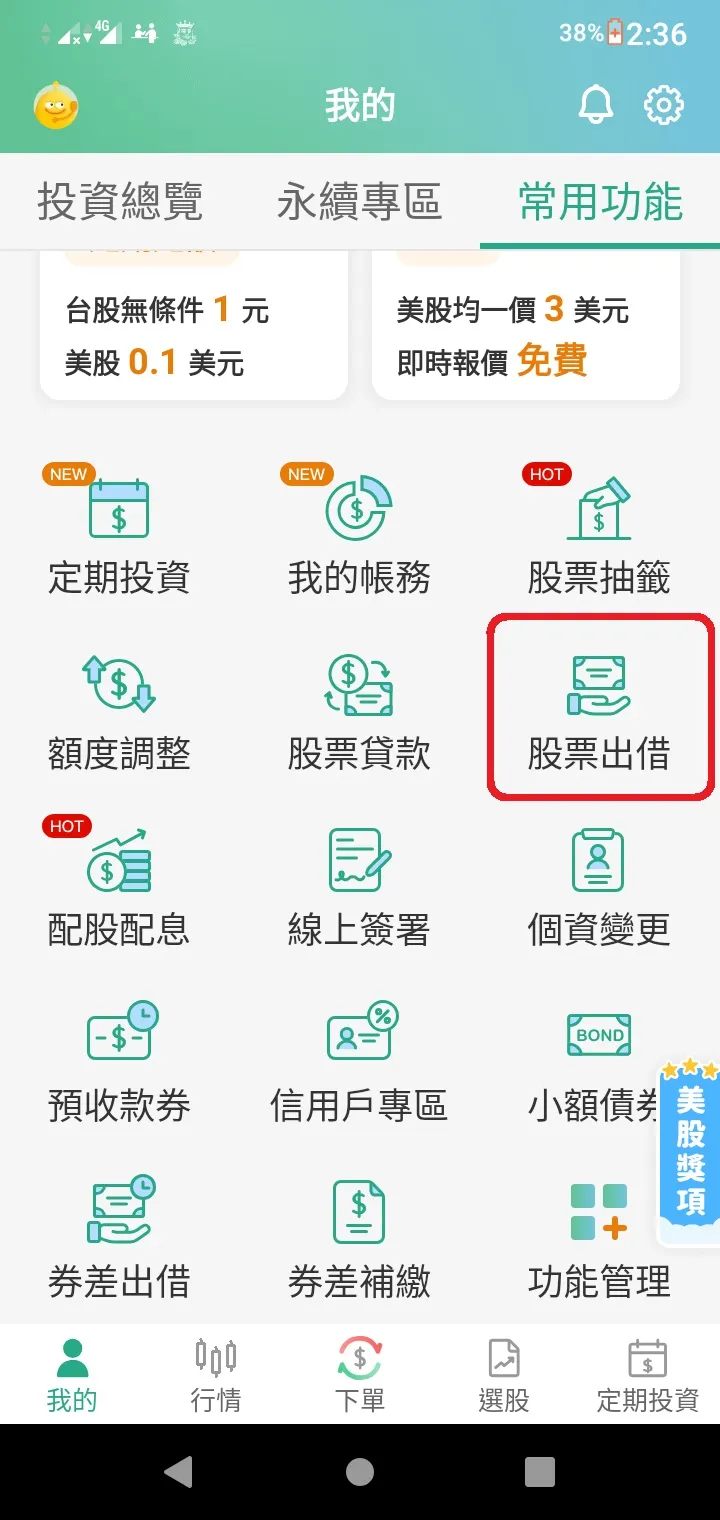Switch to the 投資總覽 tab
Image resolution: width=720 pixels, height=1520 pixels.
(120, 200)
